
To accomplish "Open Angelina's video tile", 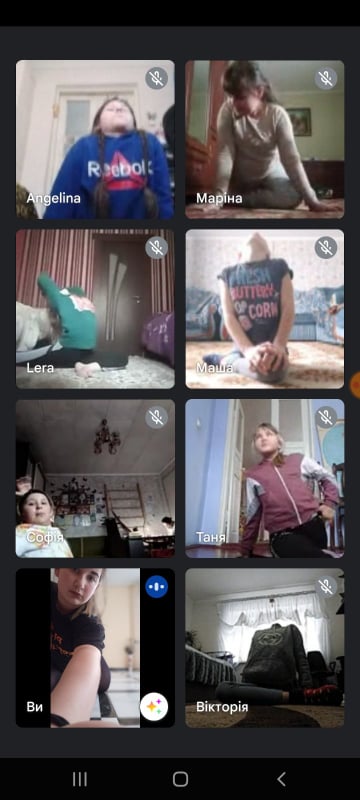I will click(95, 139).
